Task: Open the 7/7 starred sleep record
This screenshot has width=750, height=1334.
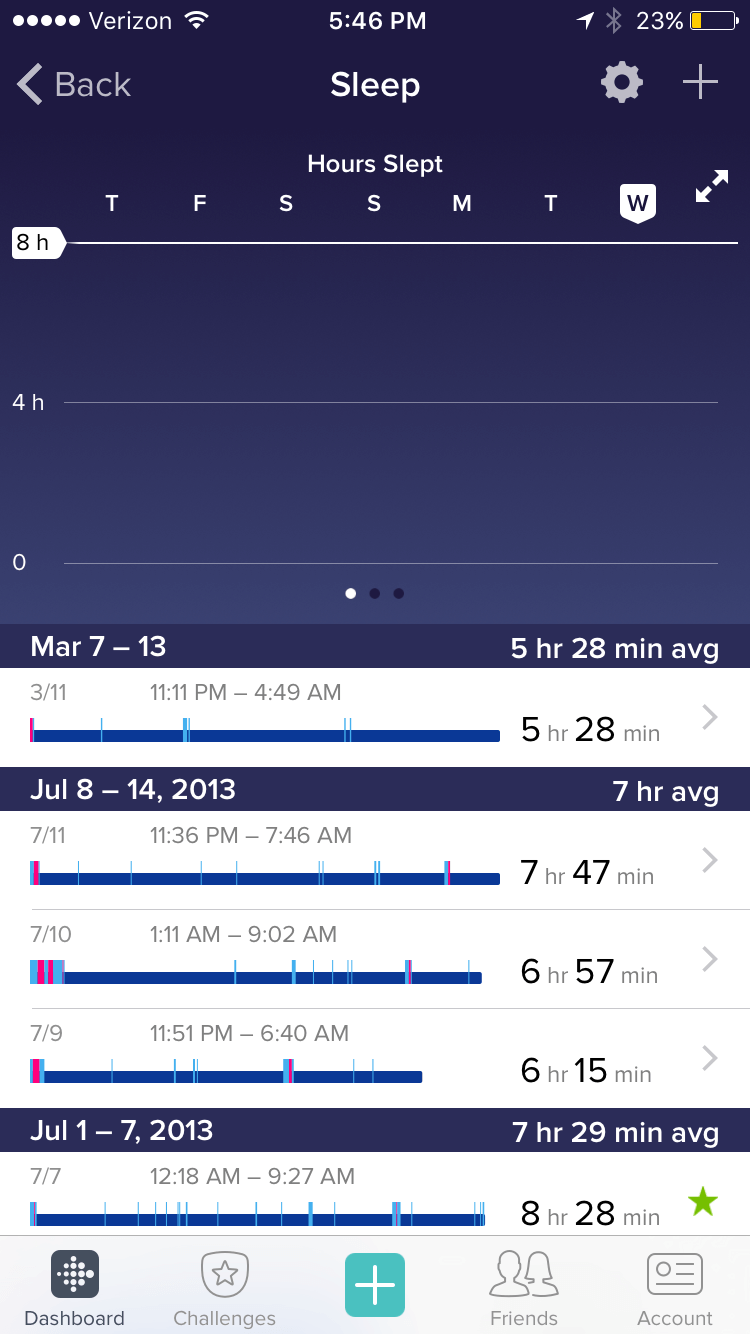Action: (x=375, y=1194)
